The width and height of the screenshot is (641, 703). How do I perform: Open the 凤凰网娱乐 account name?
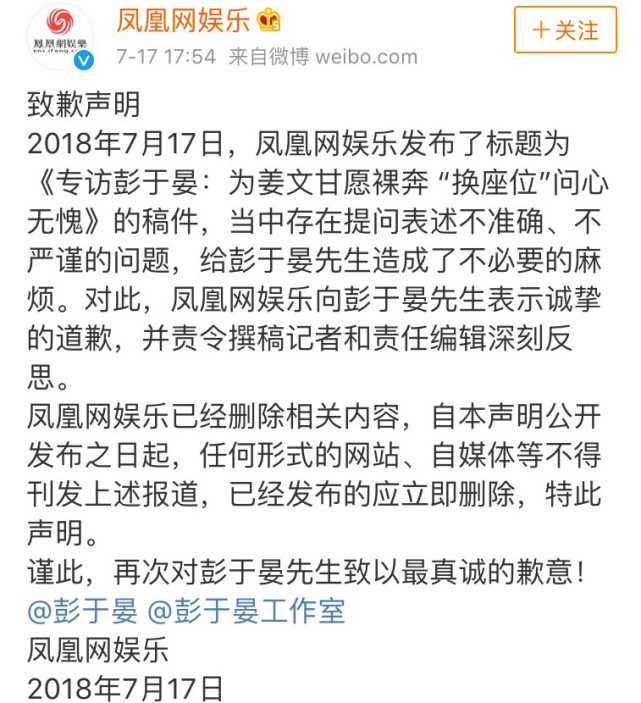tap(184, 19)
